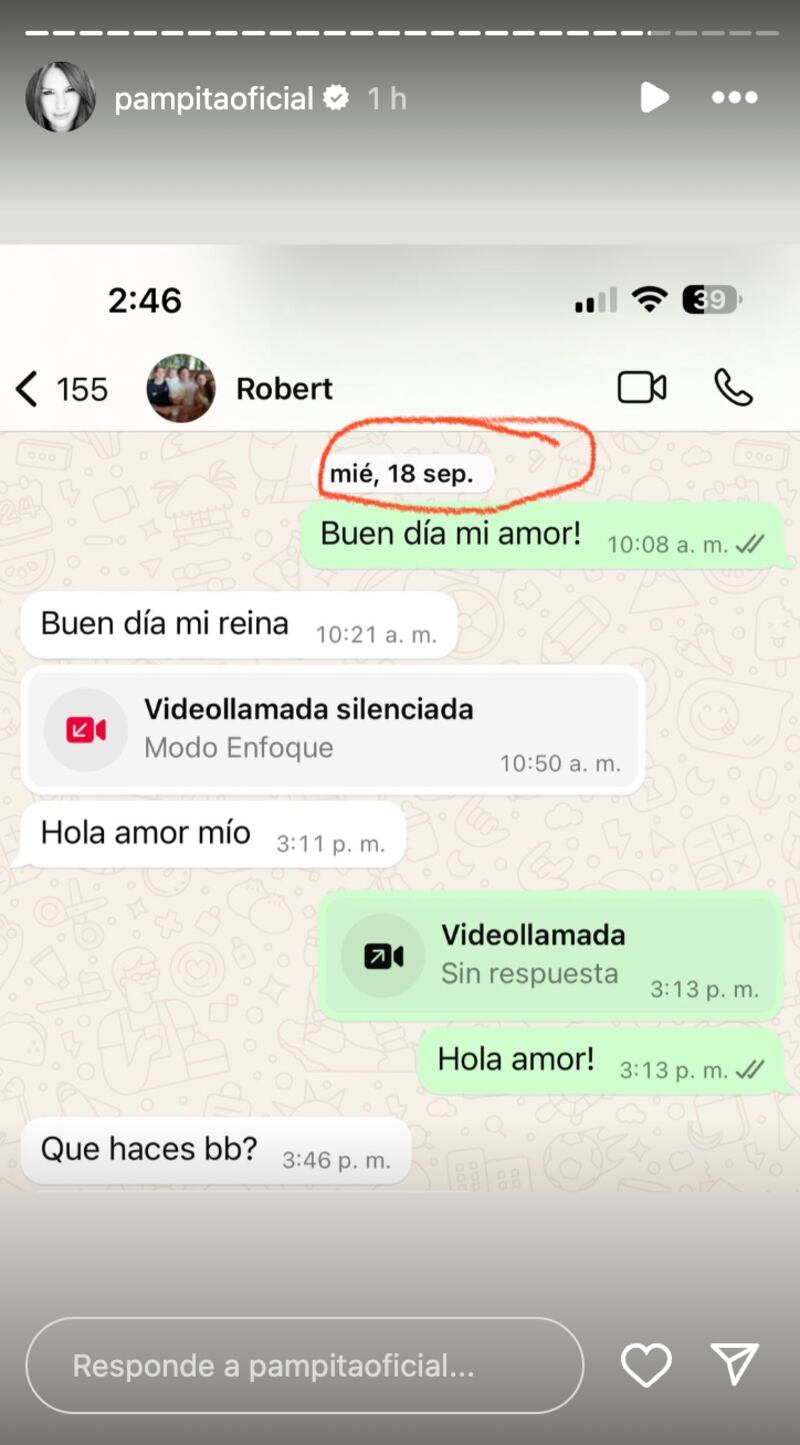Open pampitaoficial's profile picture

(60, 97)
